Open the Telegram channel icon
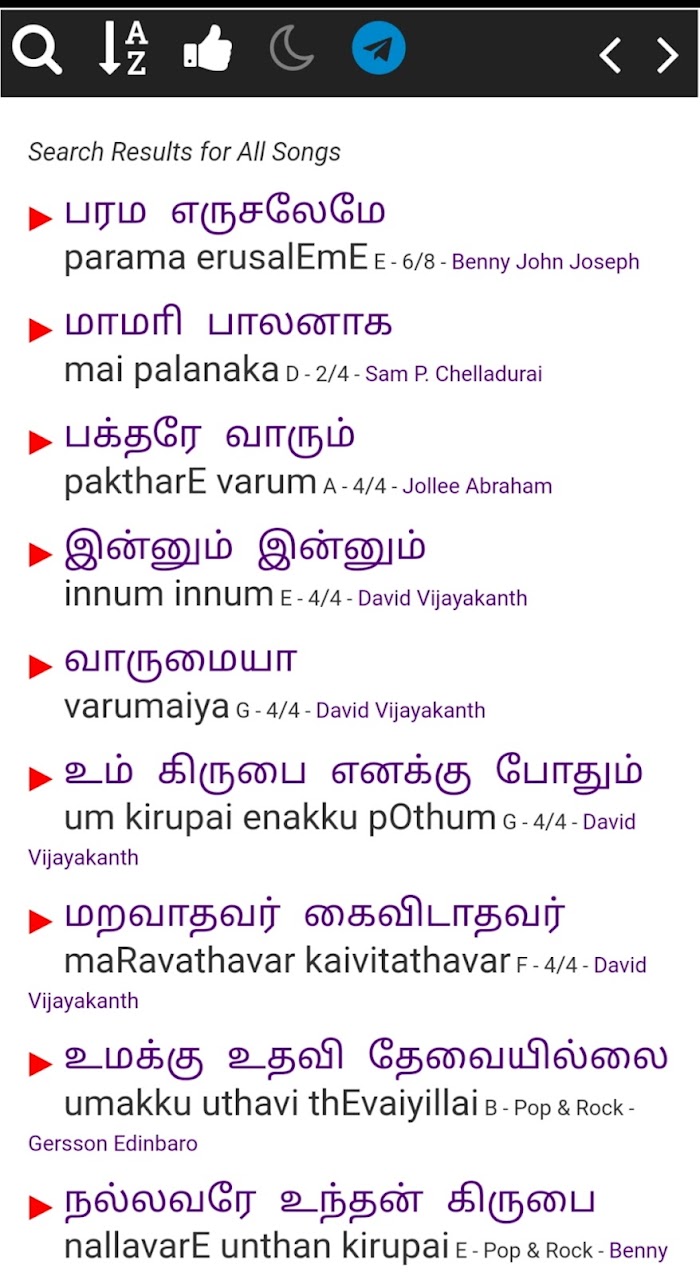The height and width of the screenshot is (1276, 700). (378, 48)
